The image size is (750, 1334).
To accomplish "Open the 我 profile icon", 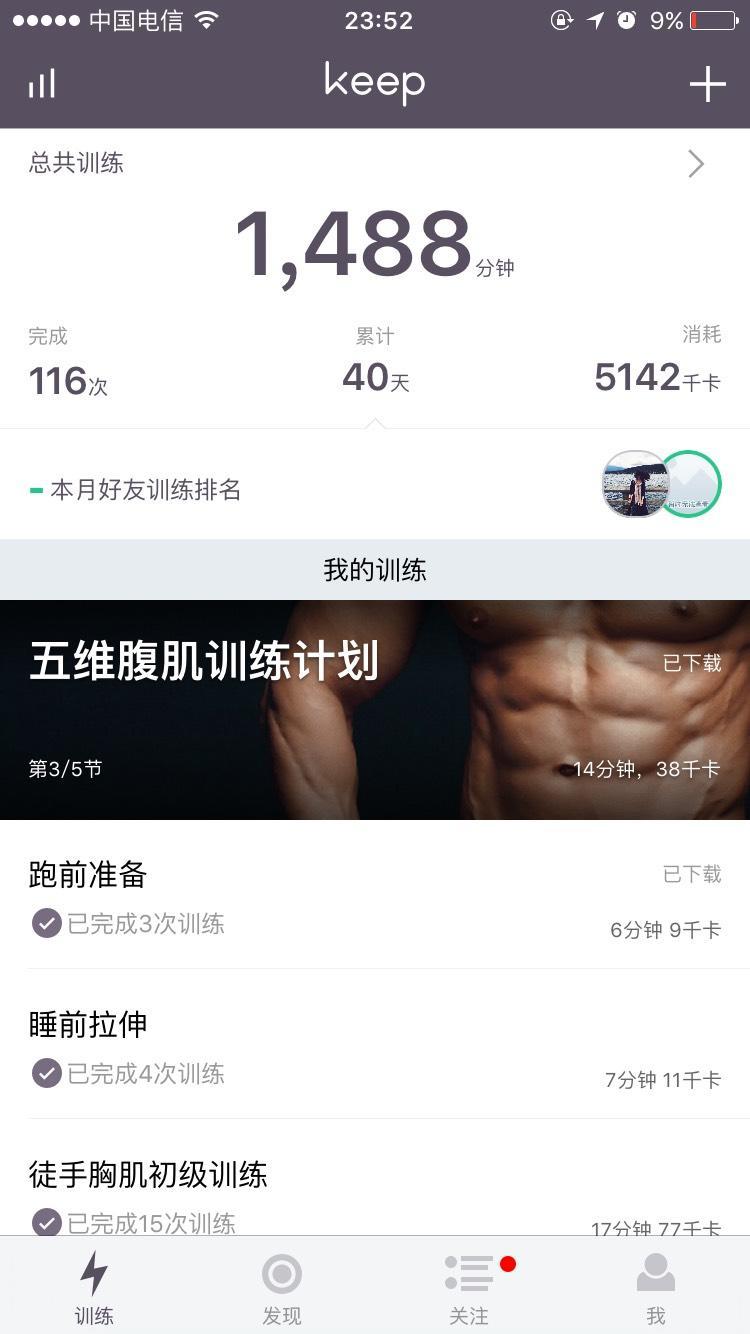I will pos(656,1270).
